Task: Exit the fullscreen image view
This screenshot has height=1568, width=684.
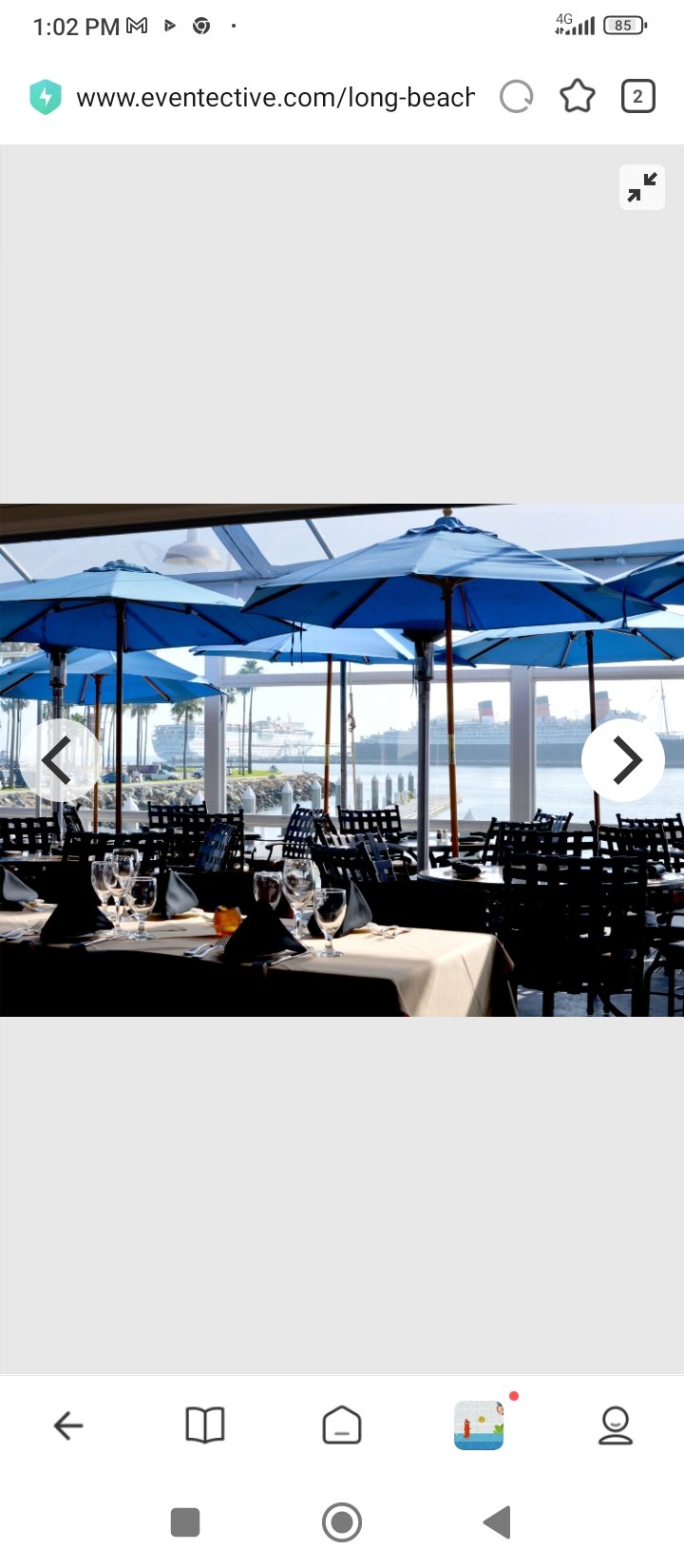Action: click(x=642, y=187)
